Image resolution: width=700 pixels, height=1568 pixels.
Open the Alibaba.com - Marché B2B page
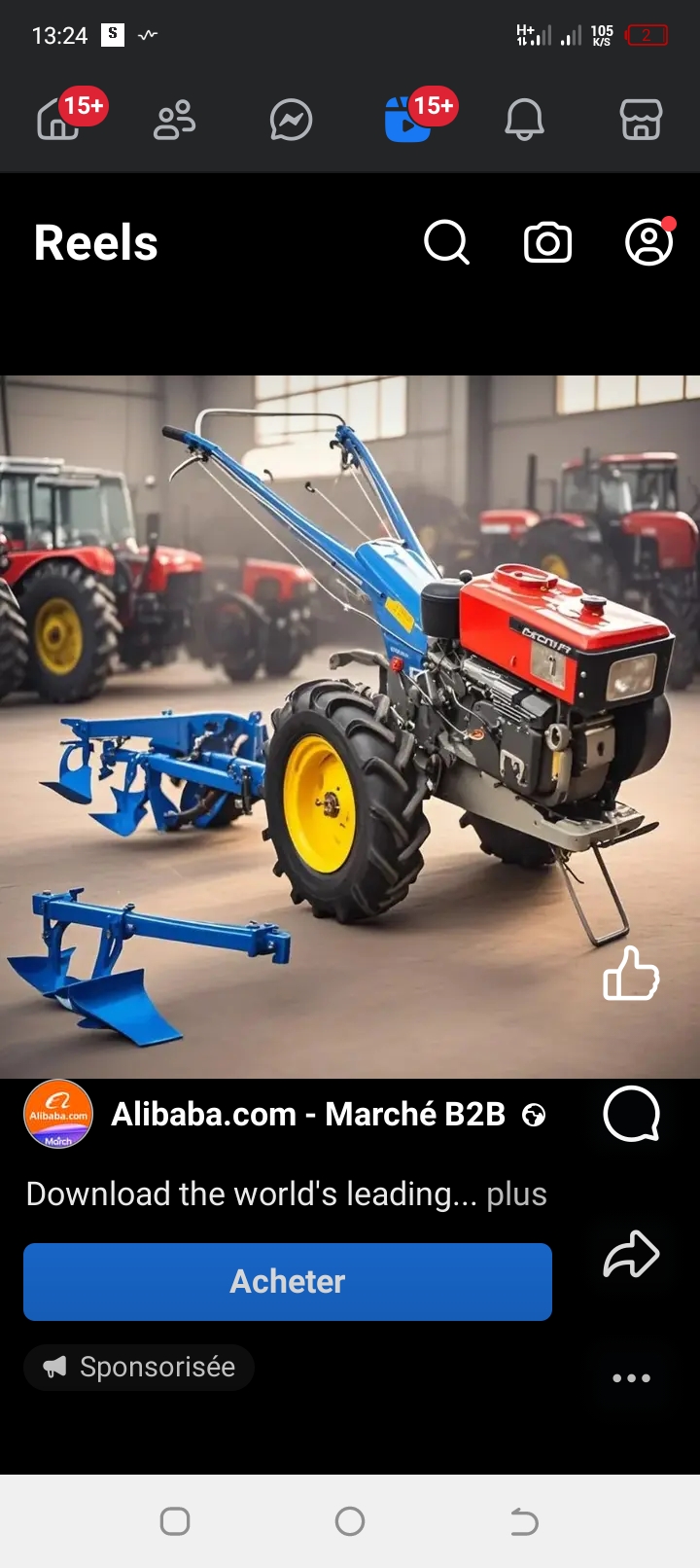pyautogui.click(x=308, y=1114)
